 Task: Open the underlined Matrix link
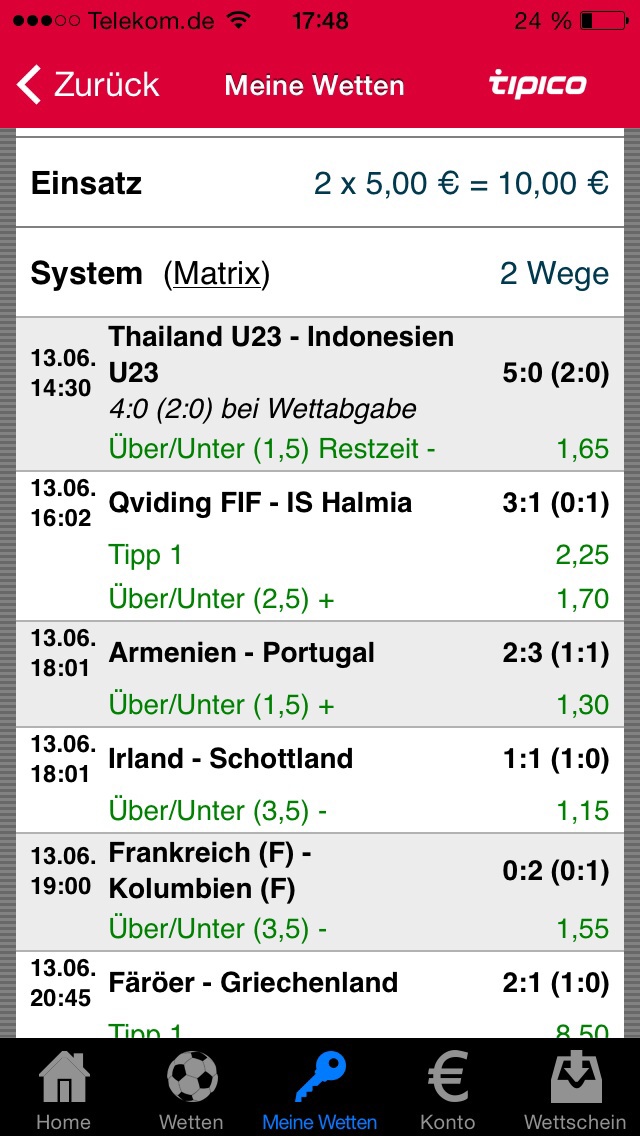pyautogui.click(x=217, y=274)
